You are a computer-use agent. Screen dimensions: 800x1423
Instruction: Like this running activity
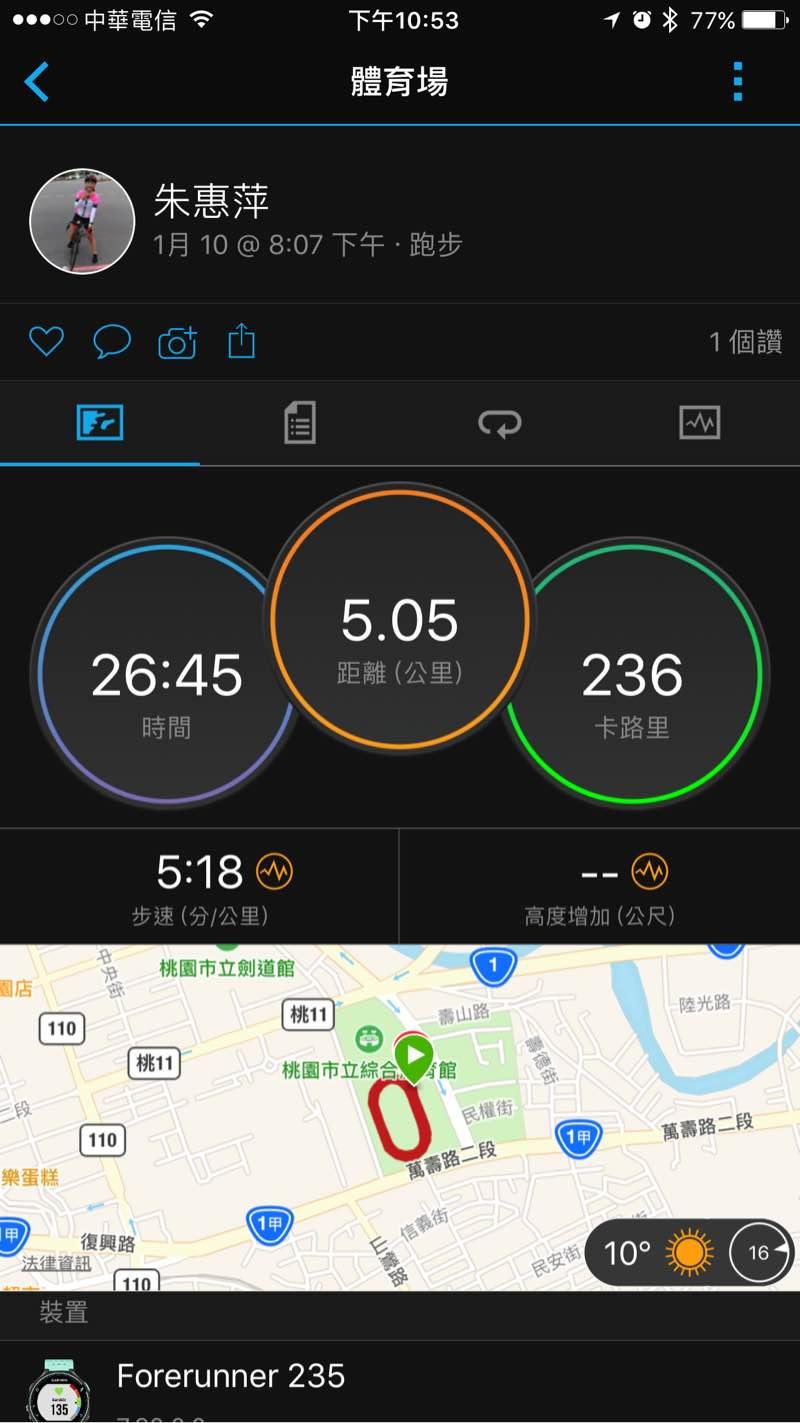[x=46, y=342]
